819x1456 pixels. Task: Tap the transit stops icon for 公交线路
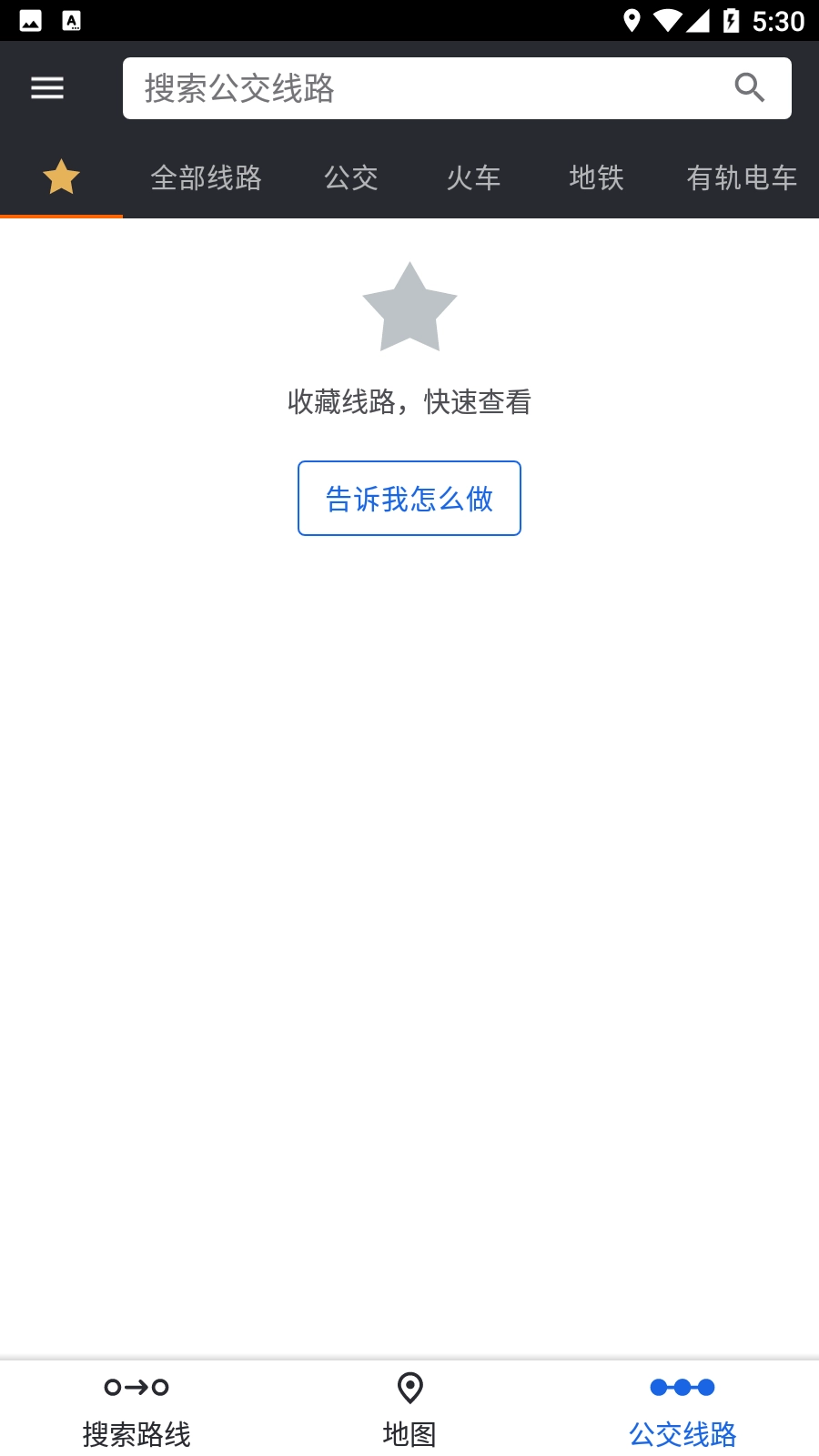click(x=682, y=1388)
